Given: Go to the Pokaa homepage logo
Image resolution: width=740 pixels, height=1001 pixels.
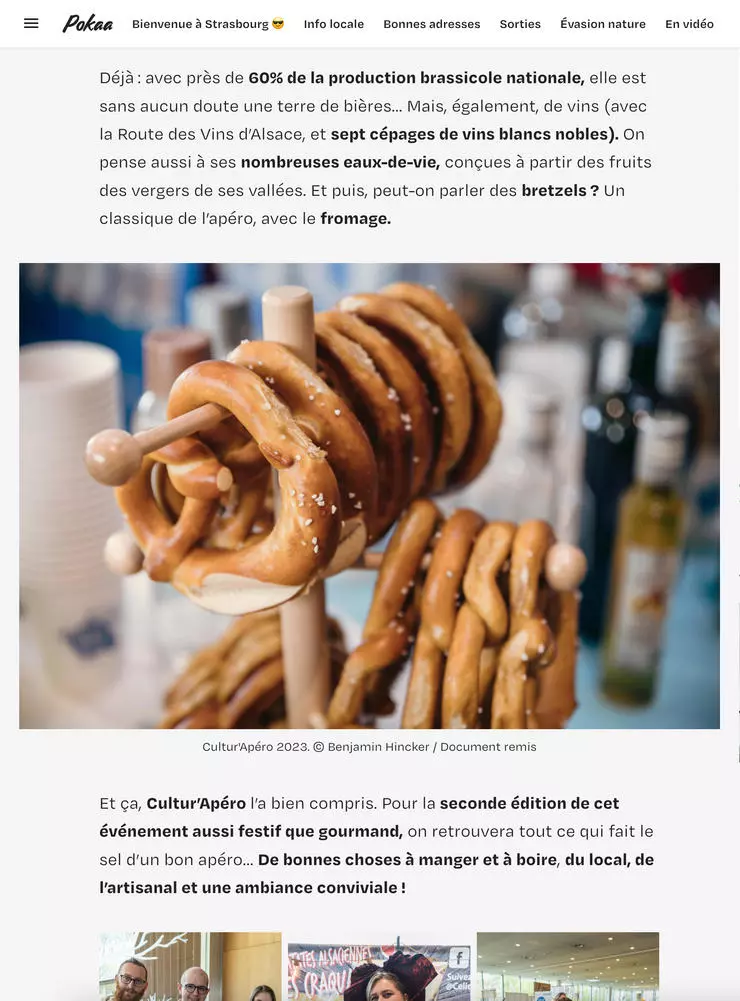Looking at the screenshot, I should (88, 24).
